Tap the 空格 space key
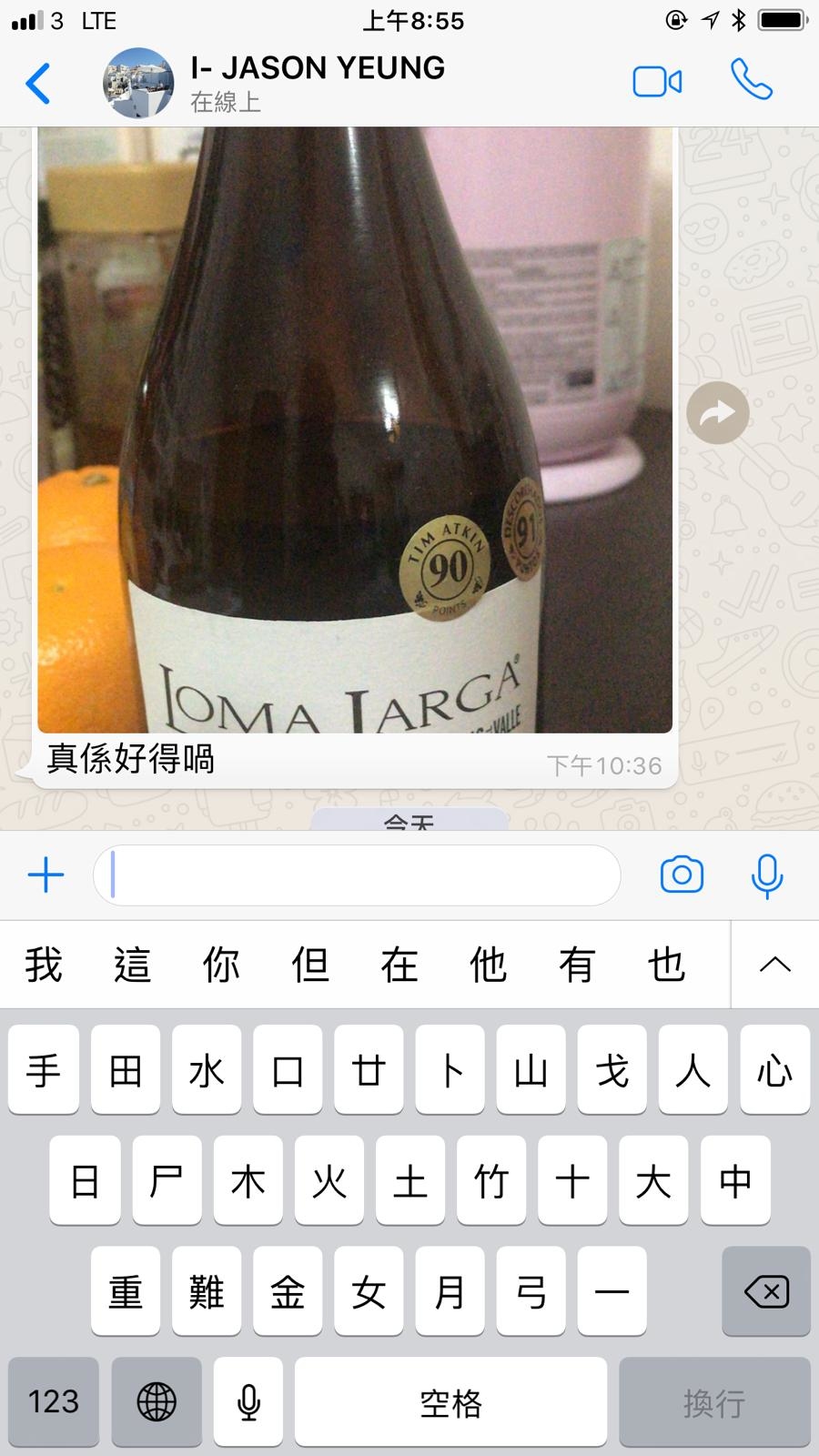Viewport: 819px width, 1456px height. (450, 1401)
